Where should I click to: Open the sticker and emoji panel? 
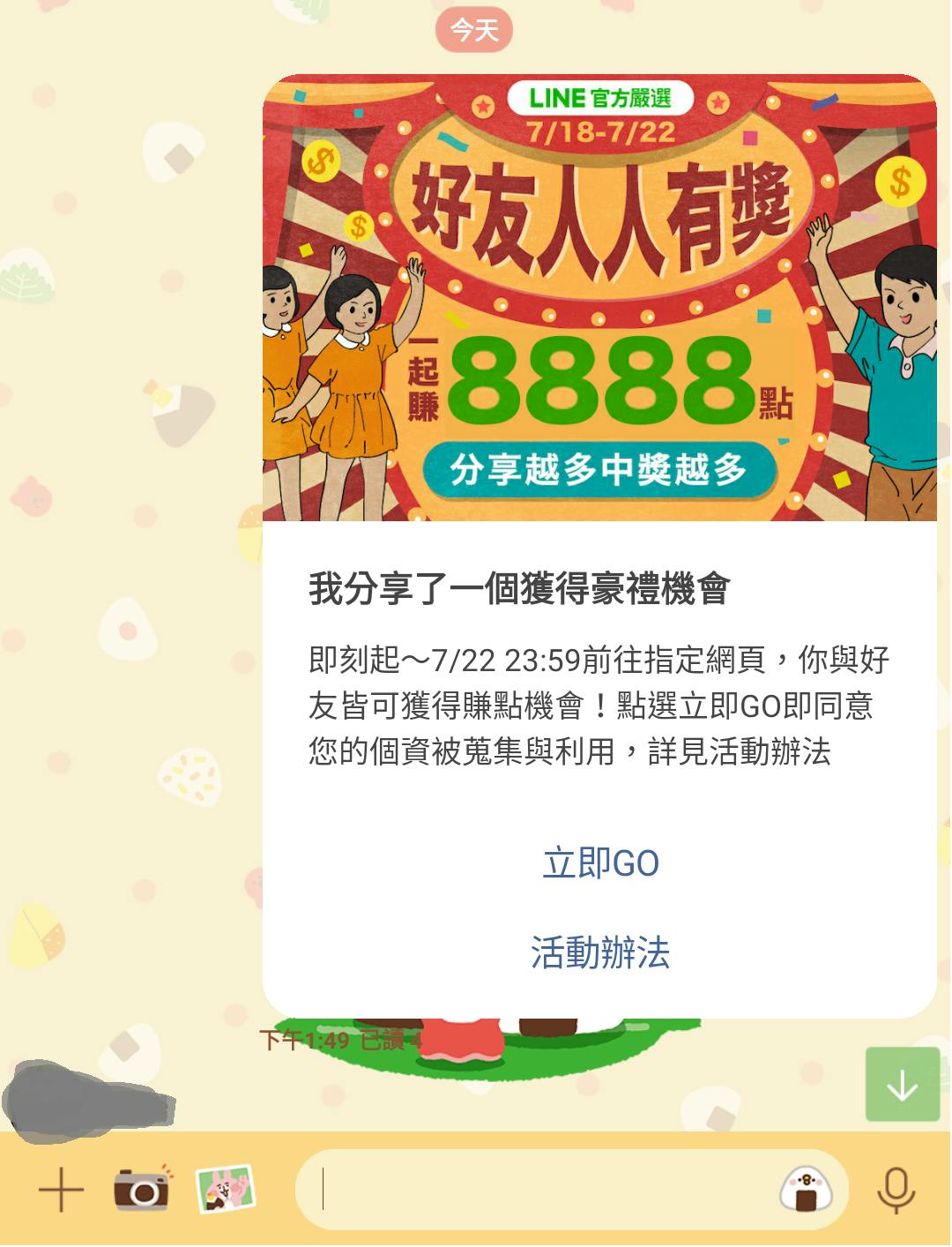click(806, 1190)
